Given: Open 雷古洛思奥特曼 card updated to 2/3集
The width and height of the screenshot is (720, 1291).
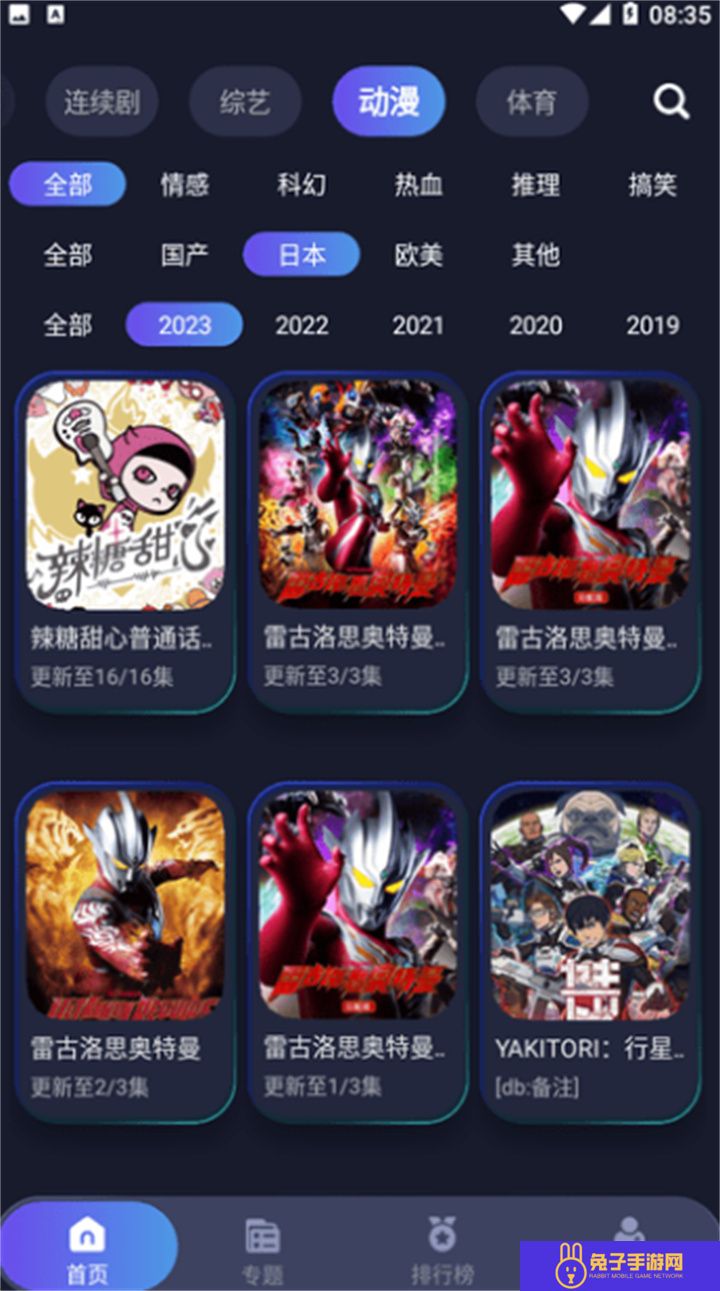Looking at the screenshot, I should click(125, 953).
